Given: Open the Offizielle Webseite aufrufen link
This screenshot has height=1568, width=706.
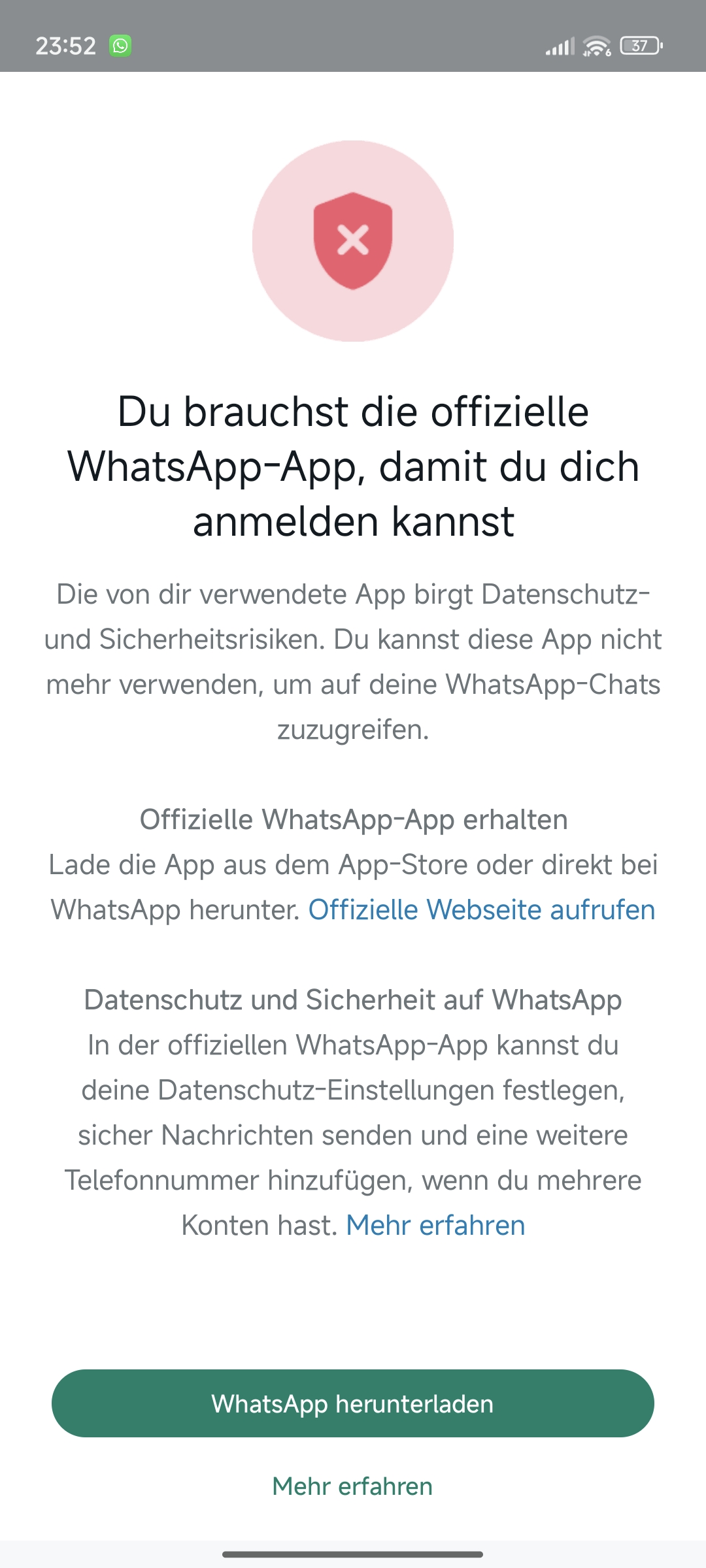Looking at the screenshot, I should pos(482,909).
